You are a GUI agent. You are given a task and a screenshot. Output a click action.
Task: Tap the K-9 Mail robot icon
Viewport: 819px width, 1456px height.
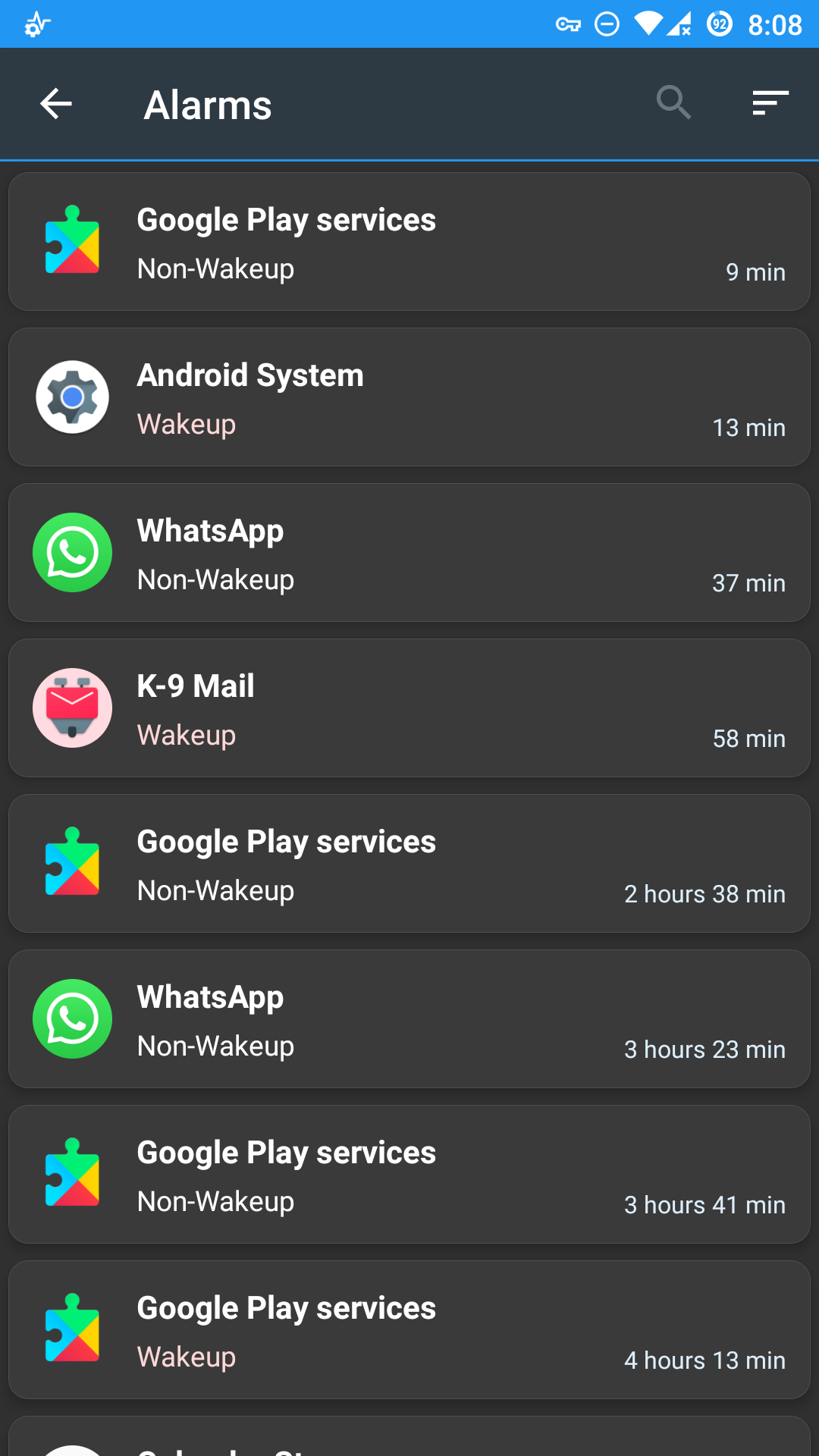point(72,708)
